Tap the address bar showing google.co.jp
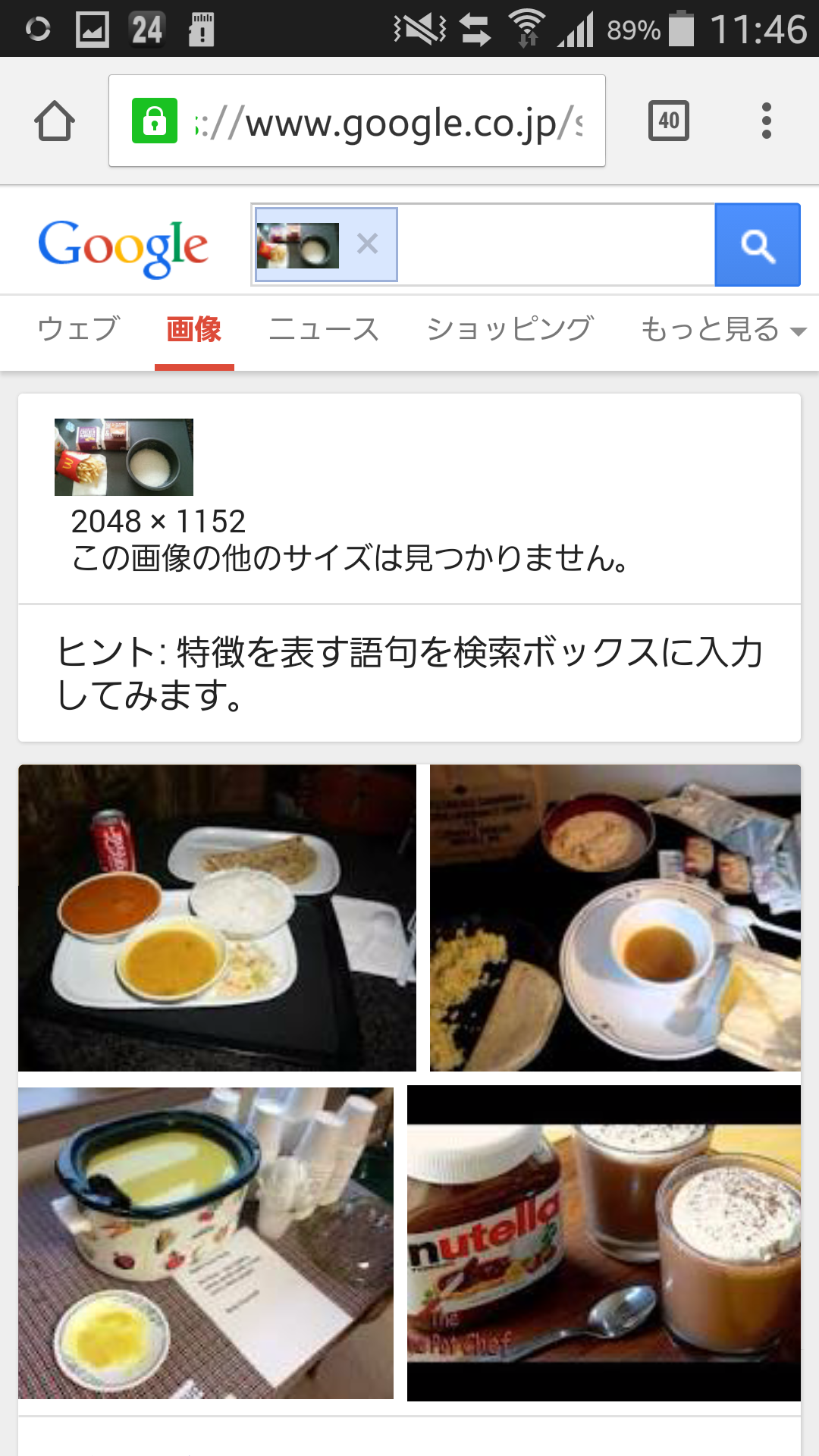The width and height of the screenshot is (819, 1456). click(x=387, y=121)
